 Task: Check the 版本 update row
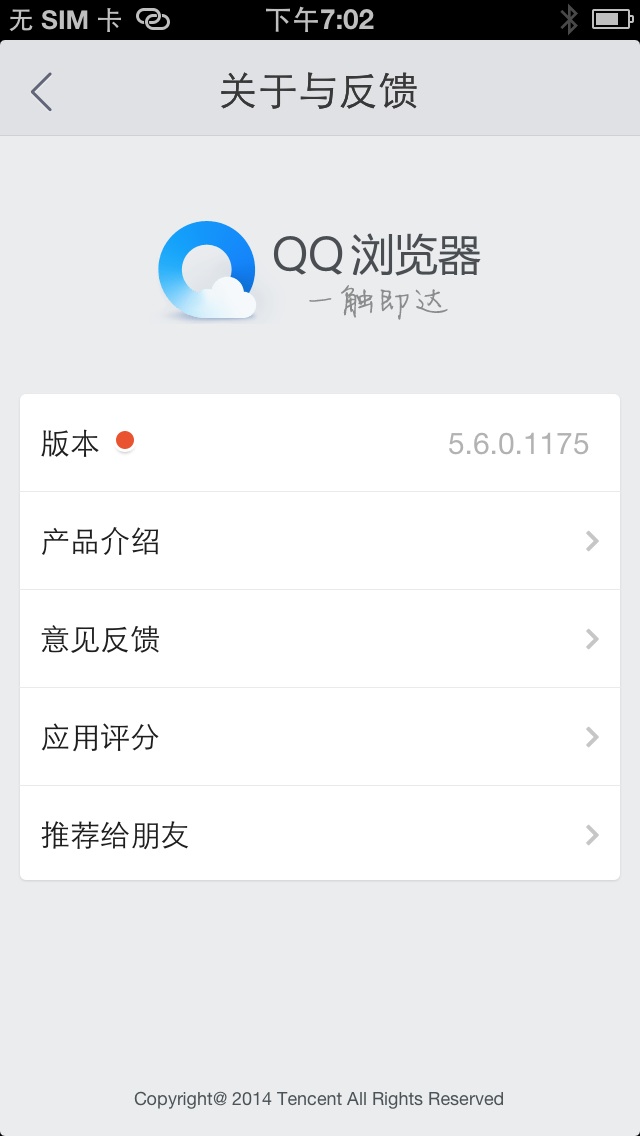click(320, 443)
